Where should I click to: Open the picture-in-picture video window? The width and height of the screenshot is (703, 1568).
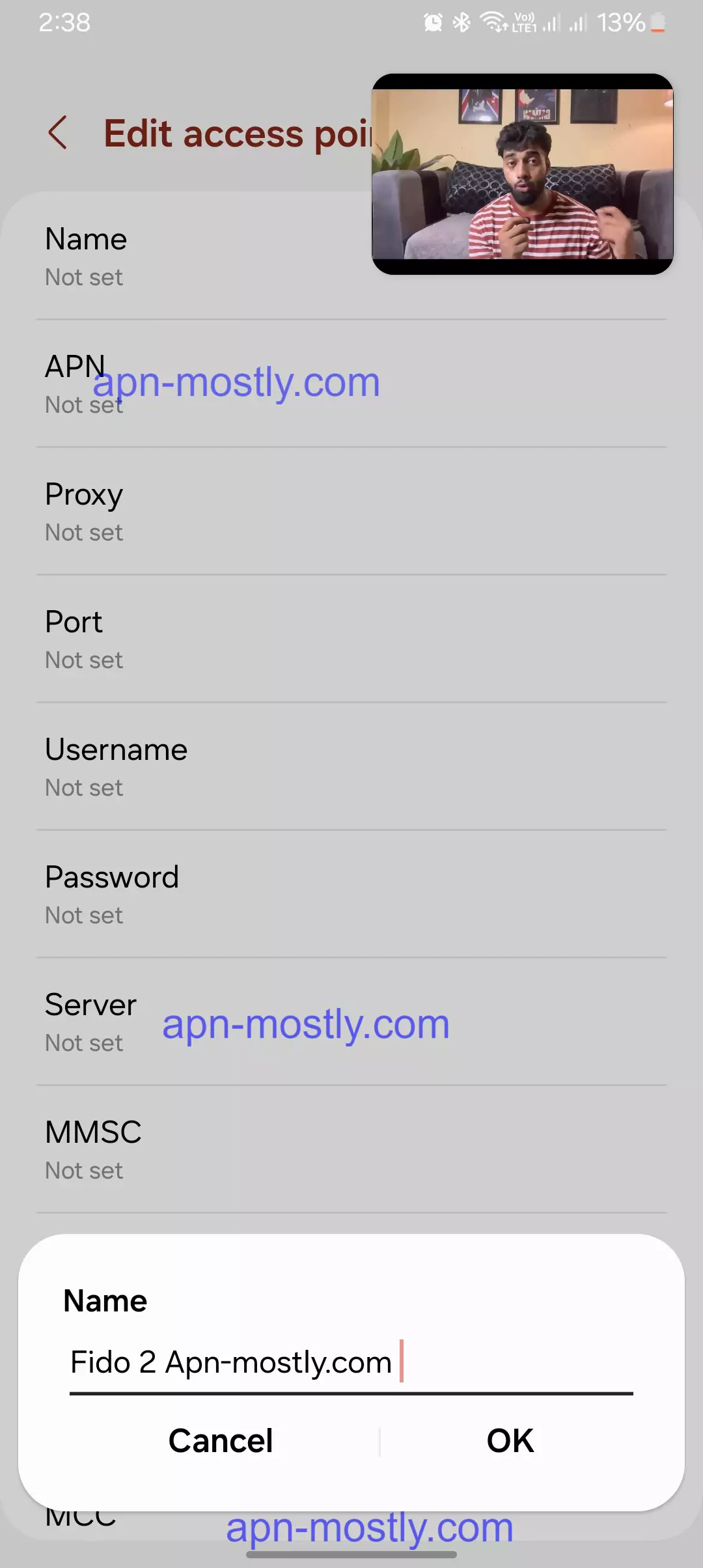pos(522,174)
